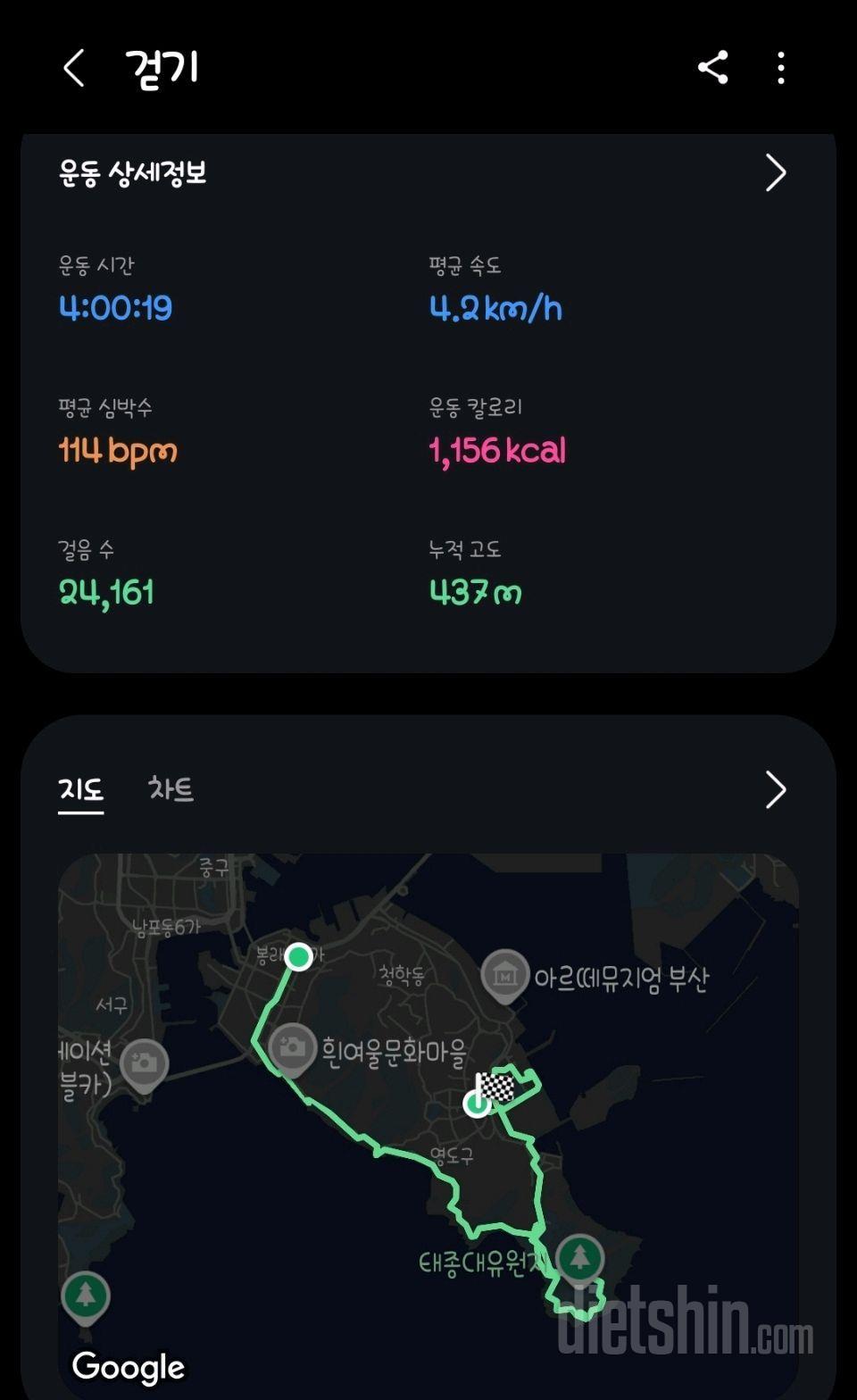Go back from the 걷기 screen

pos(74,68)
